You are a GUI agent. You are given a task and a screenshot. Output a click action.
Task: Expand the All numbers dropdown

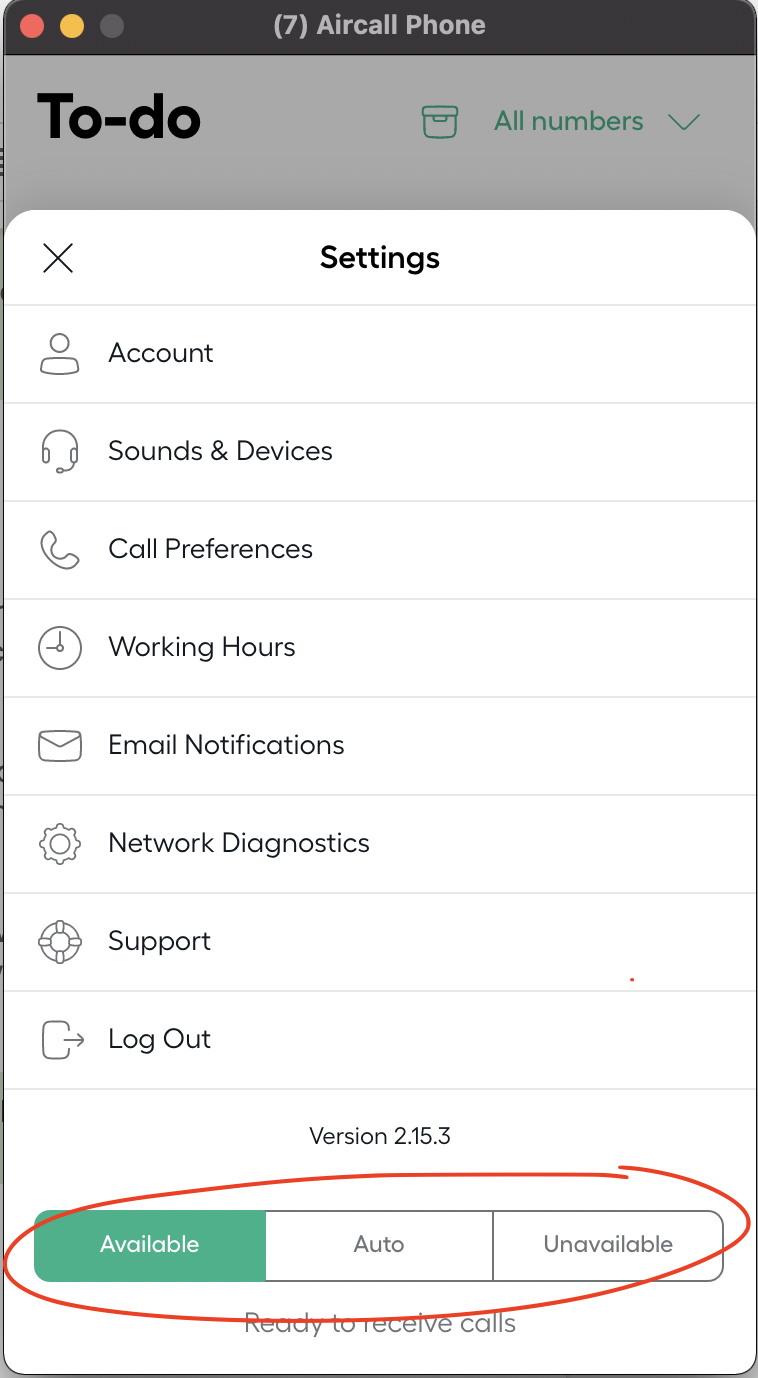(596, 122)
